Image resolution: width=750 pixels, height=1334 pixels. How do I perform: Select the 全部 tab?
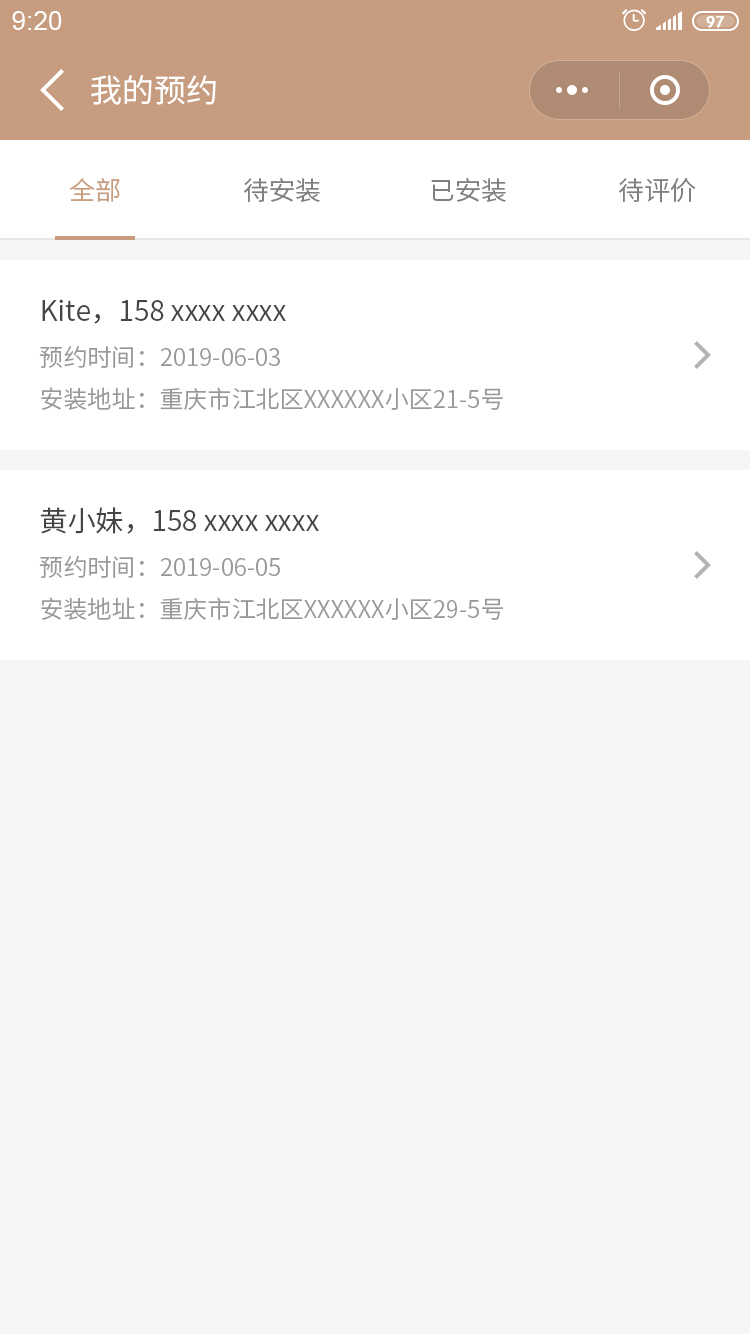point(95,190)
